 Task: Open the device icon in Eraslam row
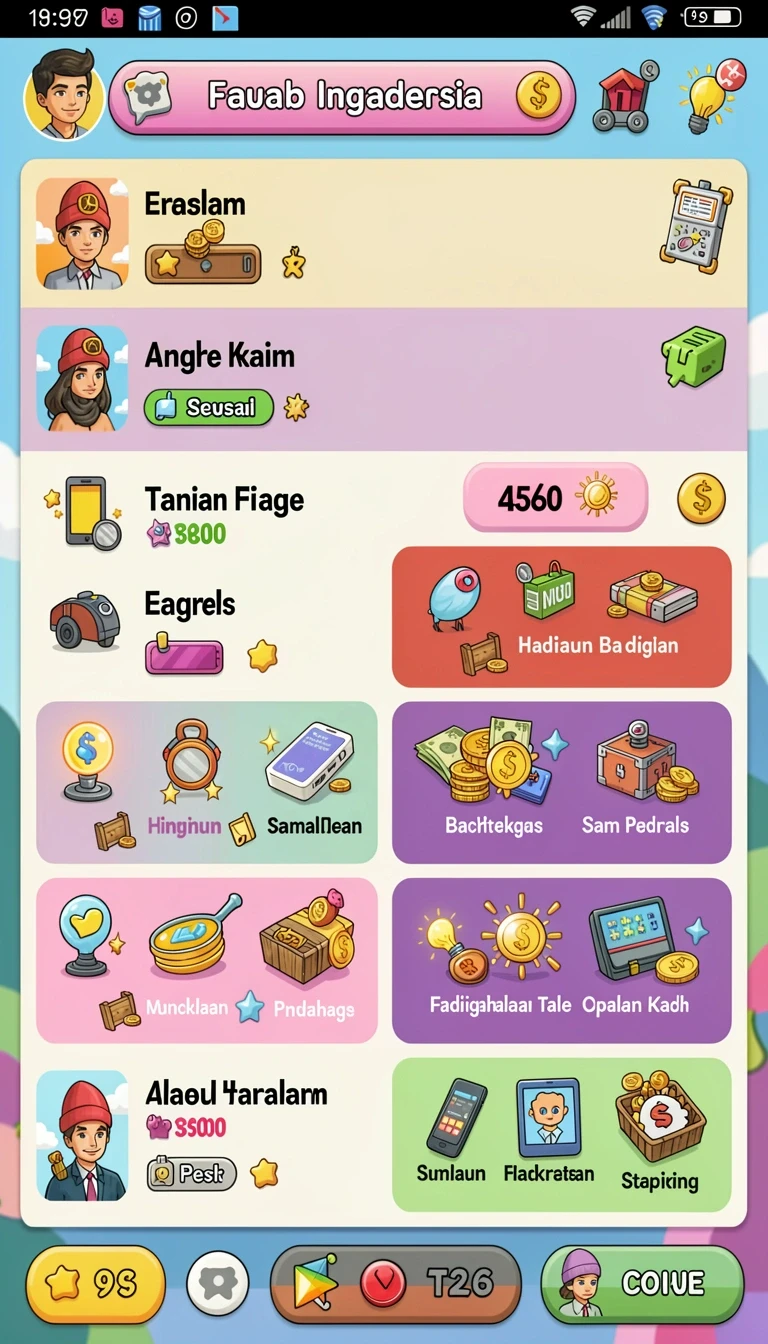click(696, 222)
